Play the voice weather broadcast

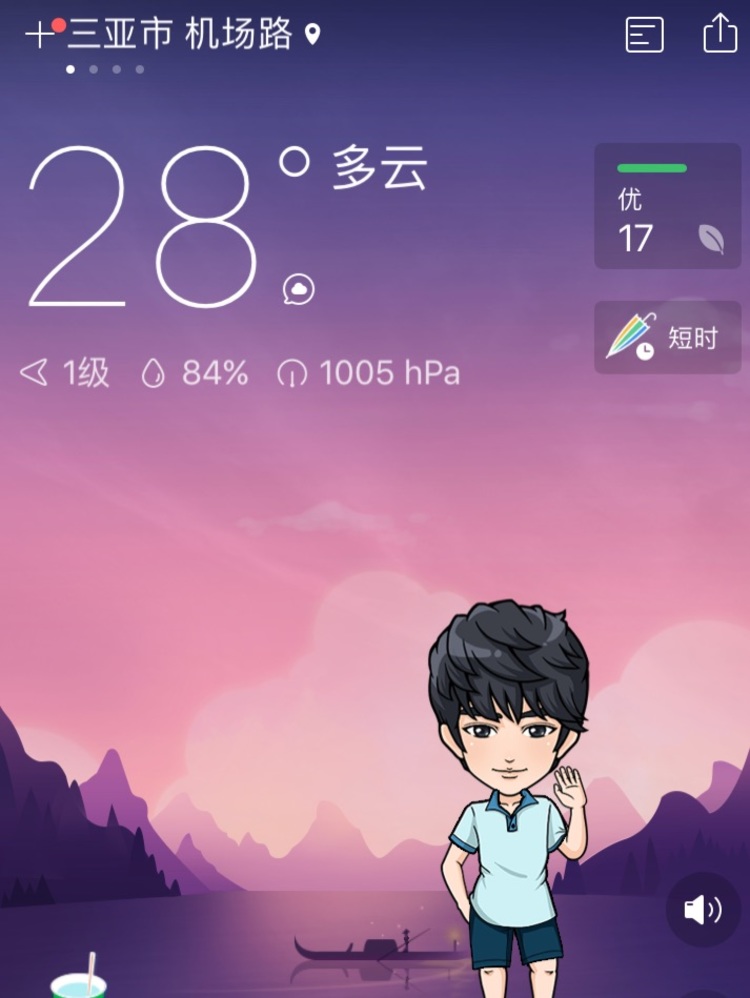(703, 909)
